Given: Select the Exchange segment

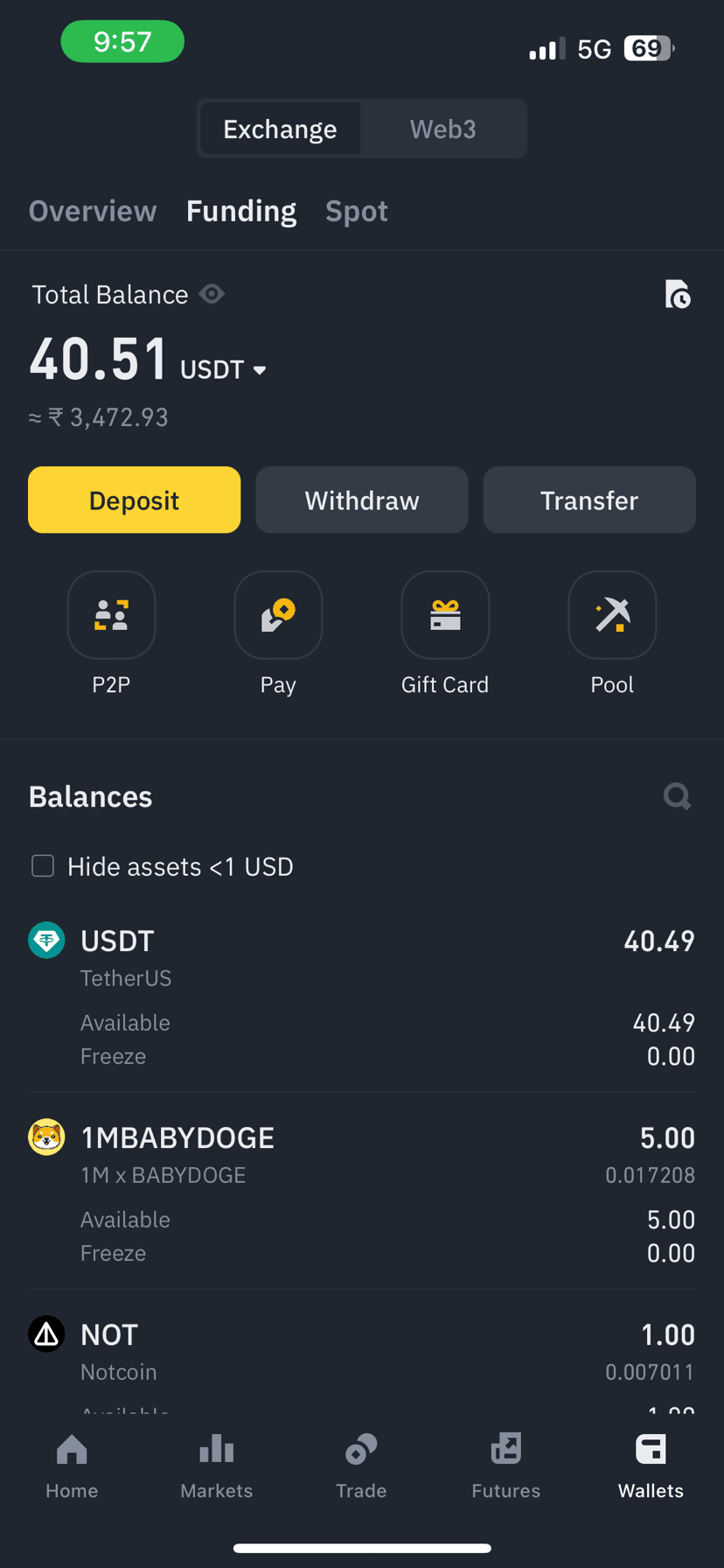Looking at the screenshot, I should point(280,129).
